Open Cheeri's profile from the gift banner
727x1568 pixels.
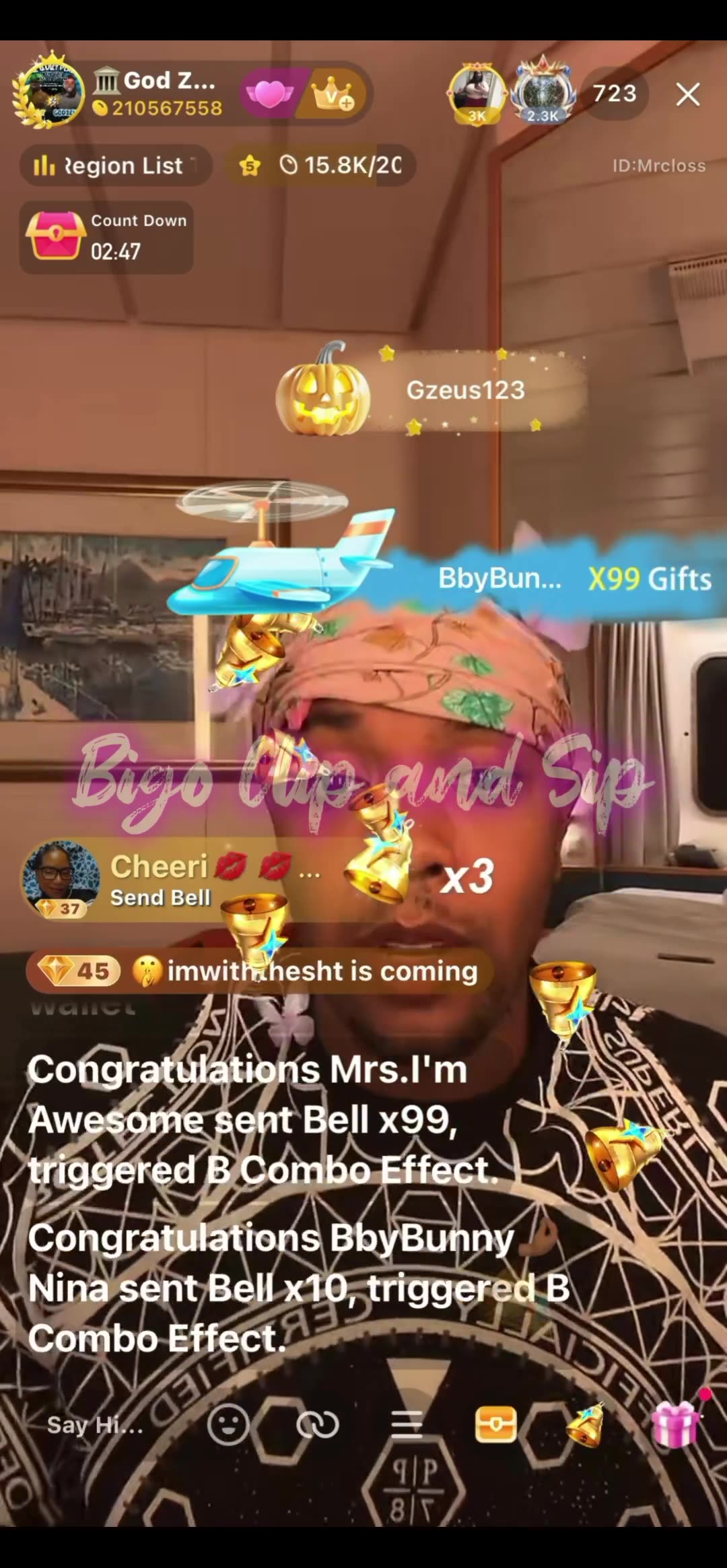61,878
